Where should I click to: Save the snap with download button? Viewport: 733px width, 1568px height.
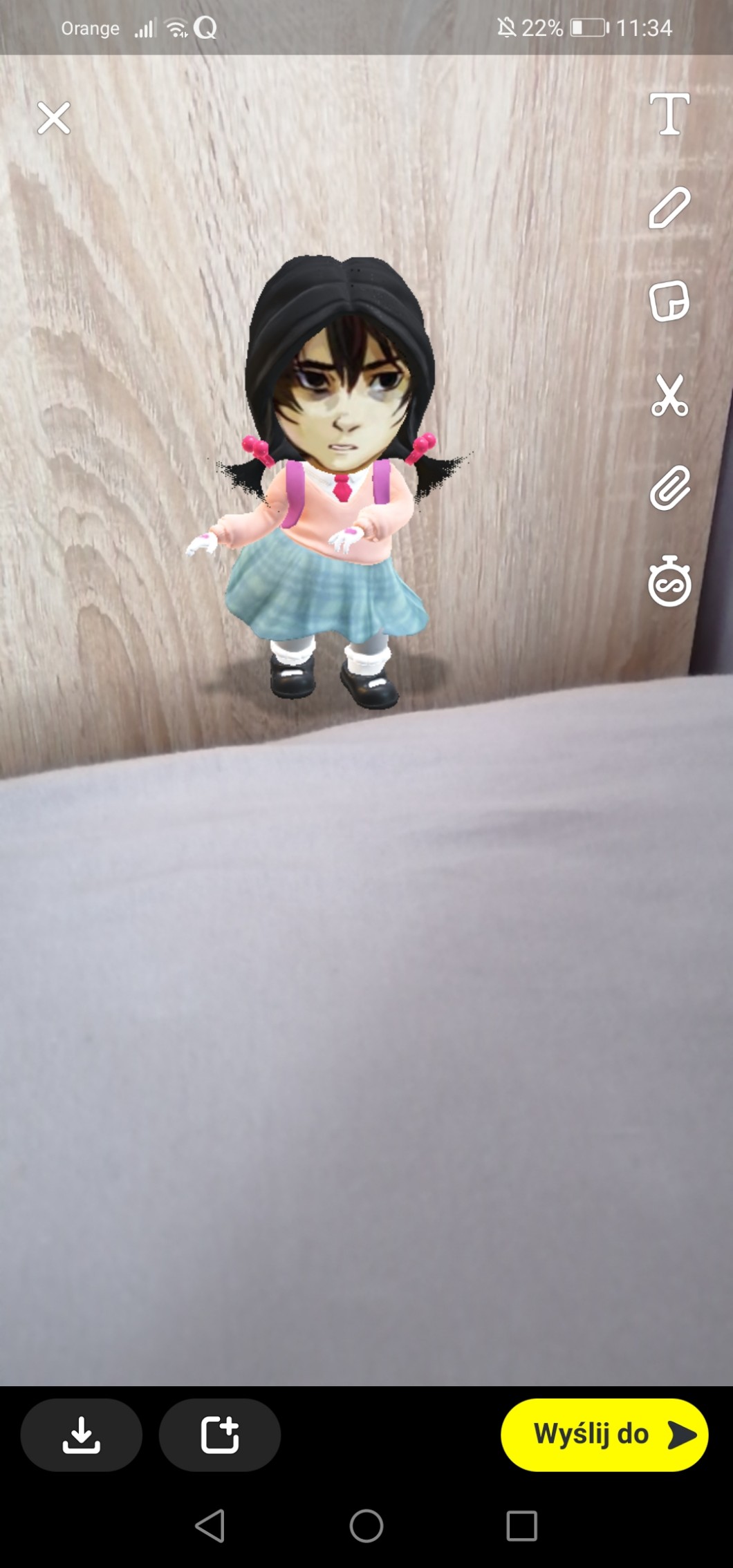click(82, 1435)
